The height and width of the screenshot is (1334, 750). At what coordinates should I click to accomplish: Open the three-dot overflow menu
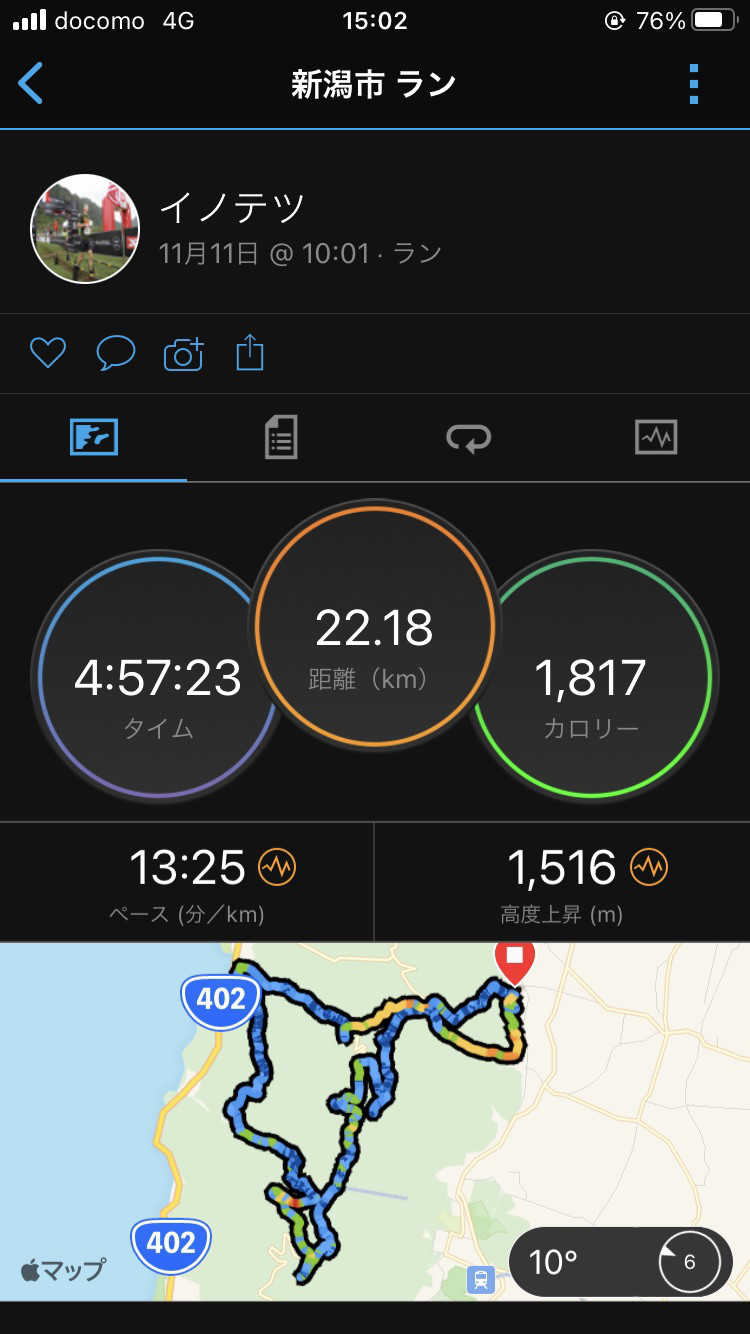tap(694, 84)
